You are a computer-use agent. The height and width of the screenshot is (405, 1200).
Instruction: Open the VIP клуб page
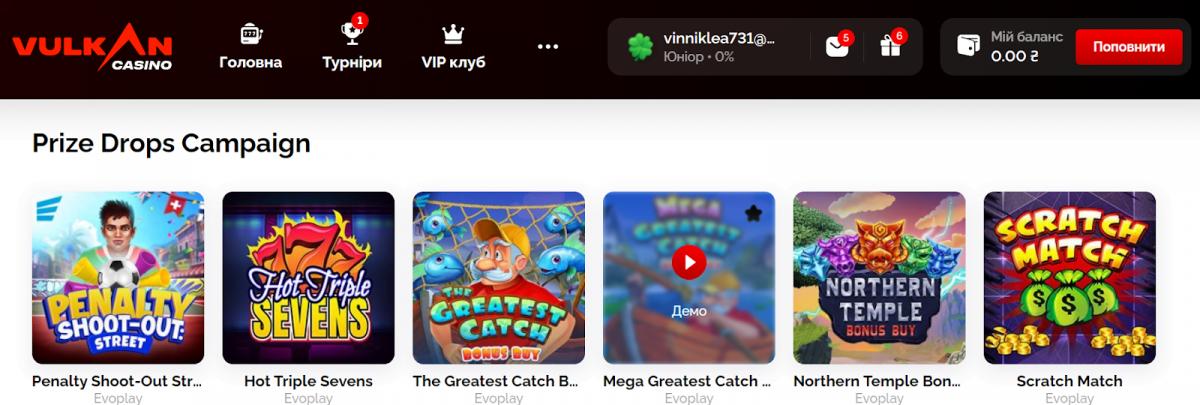pos(453,47)
